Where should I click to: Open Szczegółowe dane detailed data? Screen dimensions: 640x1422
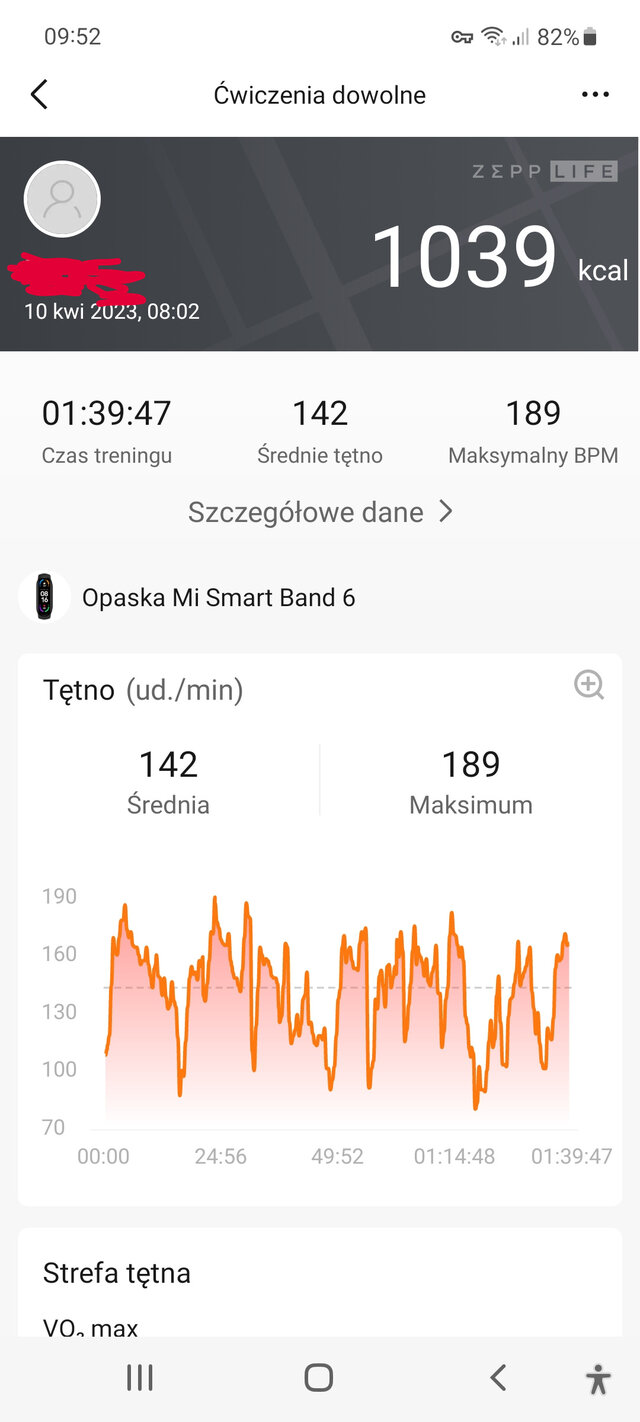coord(320,512)
